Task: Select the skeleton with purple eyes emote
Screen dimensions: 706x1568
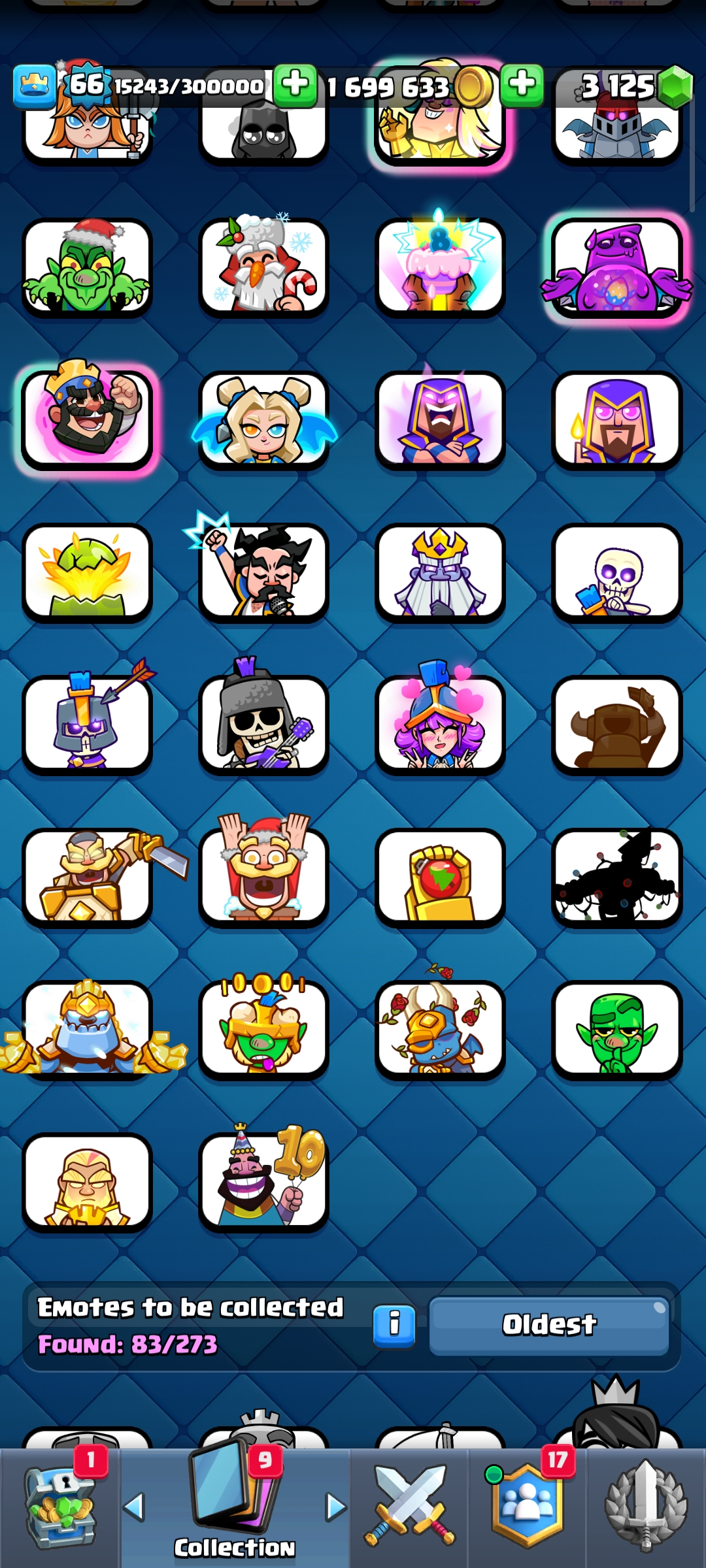Action: [x=616, y=572]
